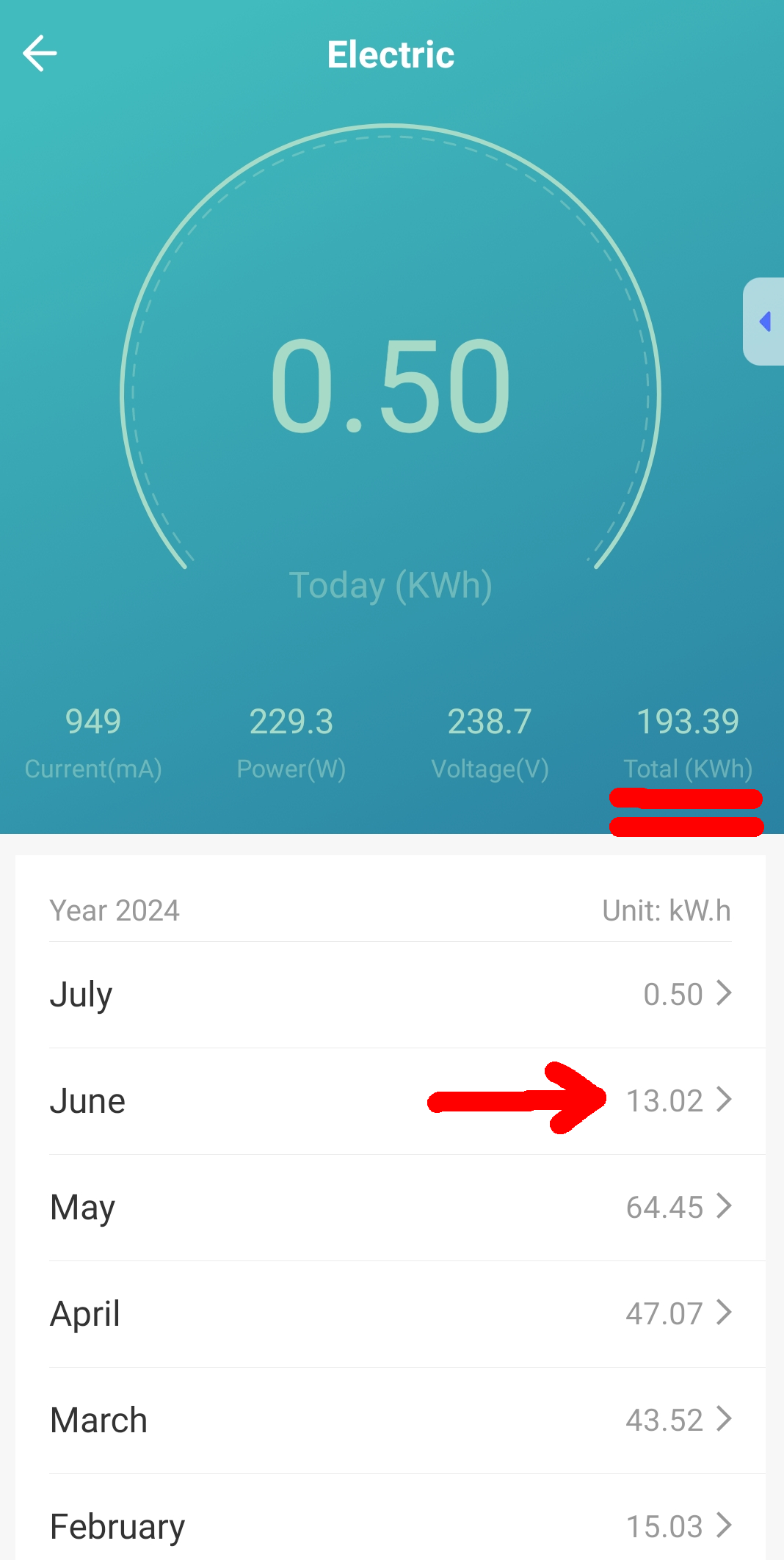784x1560 pixels.
Task: Show March electricity details
Action: tap(391, 1421)
